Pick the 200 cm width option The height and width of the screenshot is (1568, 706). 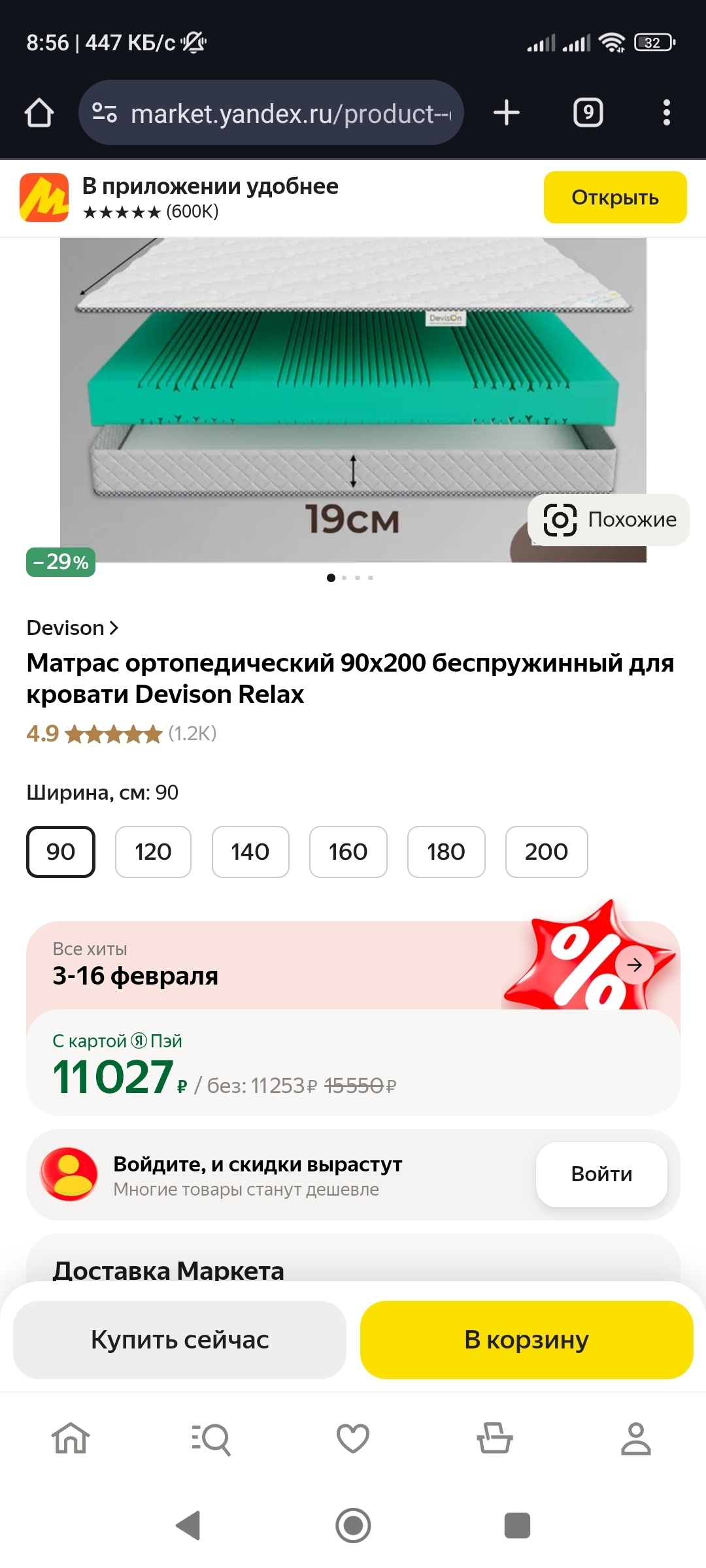546,852
